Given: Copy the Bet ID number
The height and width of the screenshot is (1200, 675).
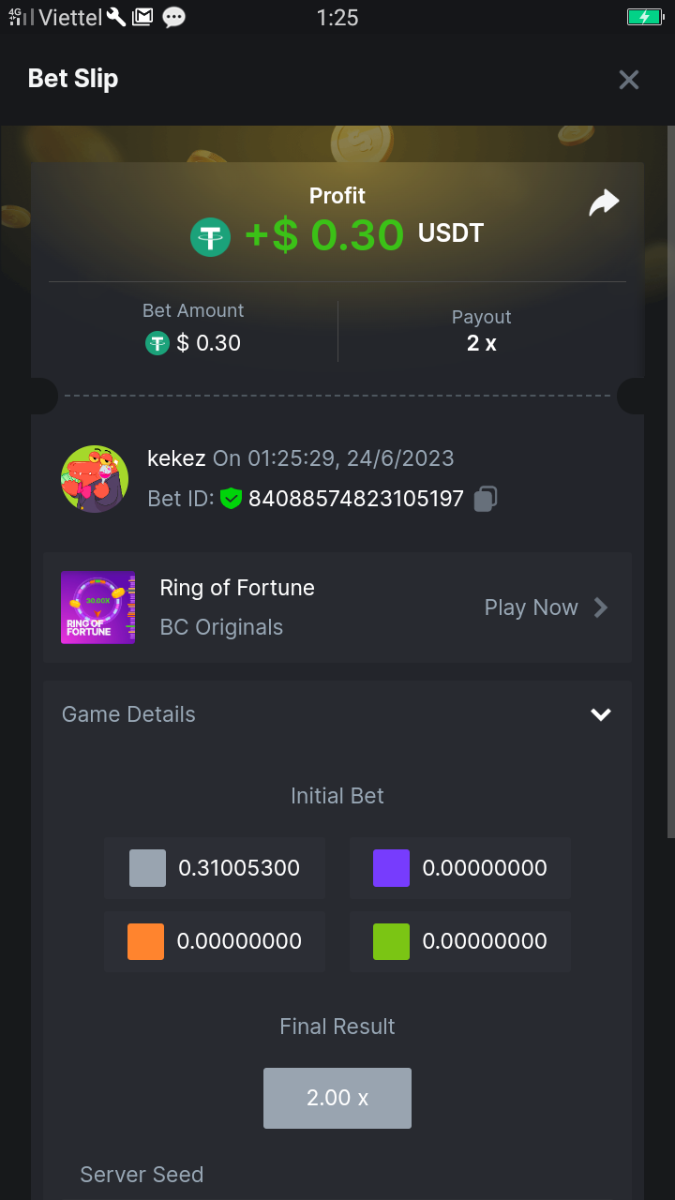Looking at the screenshot, I should 486,498.
